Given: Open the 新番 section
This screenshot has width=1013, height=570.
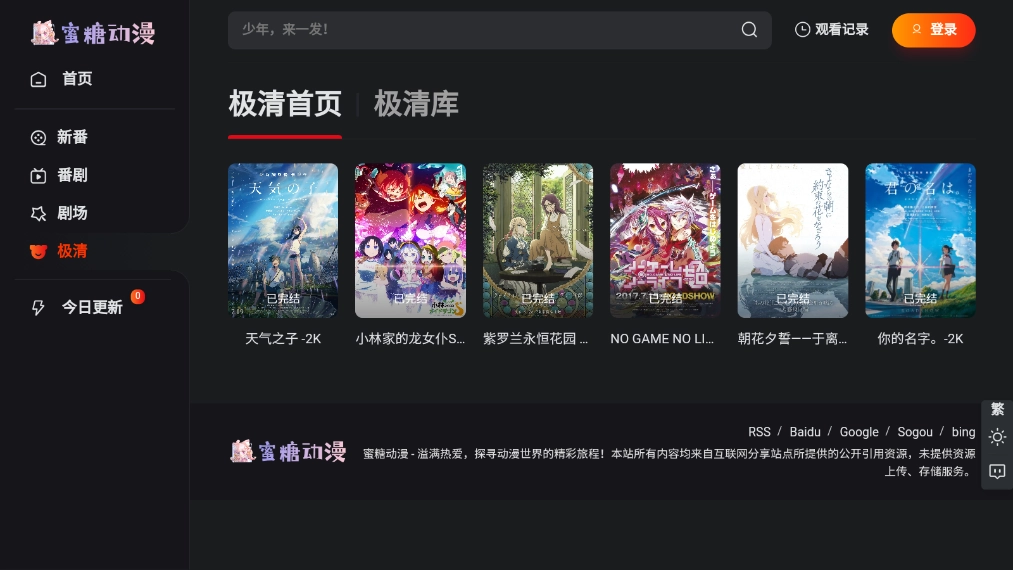Looking at the screenshot, I should click(72, 137).
